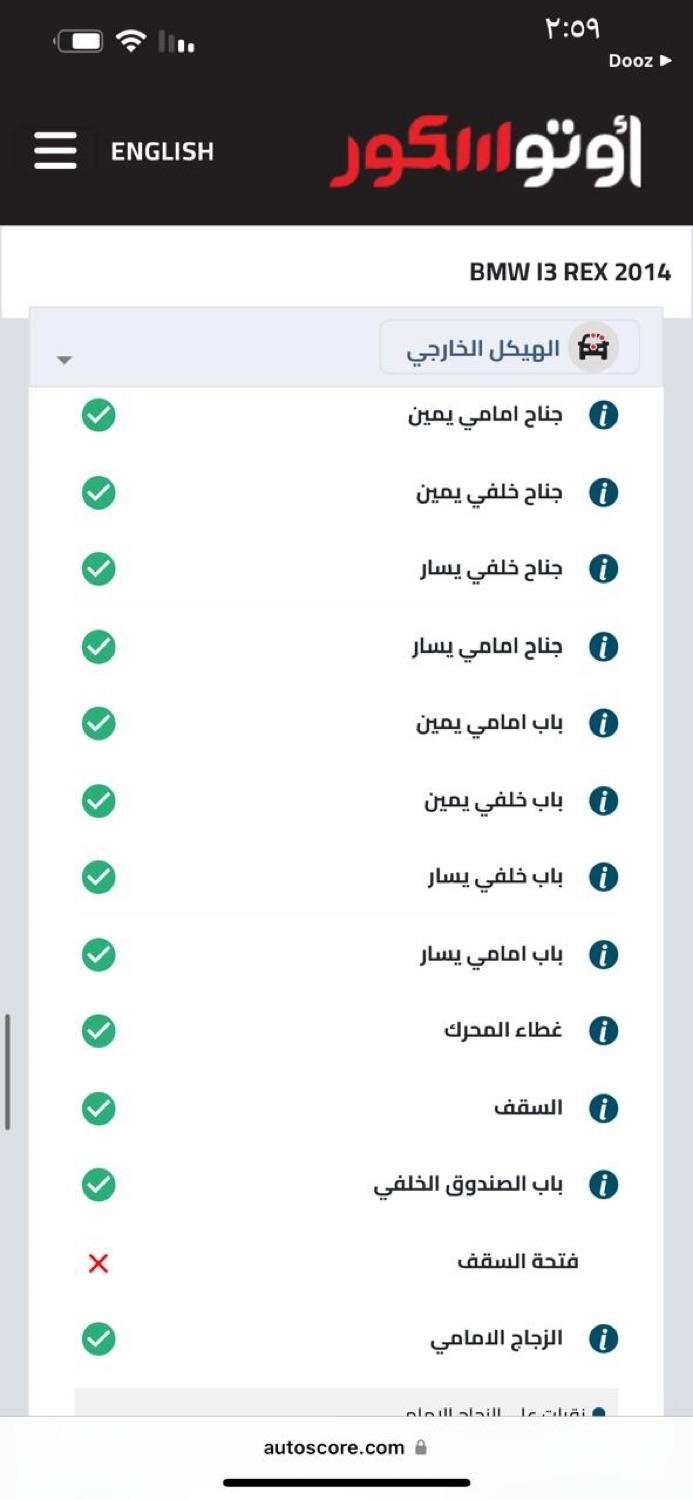Show info for باب خلفي يسار

tap(603, 878)
